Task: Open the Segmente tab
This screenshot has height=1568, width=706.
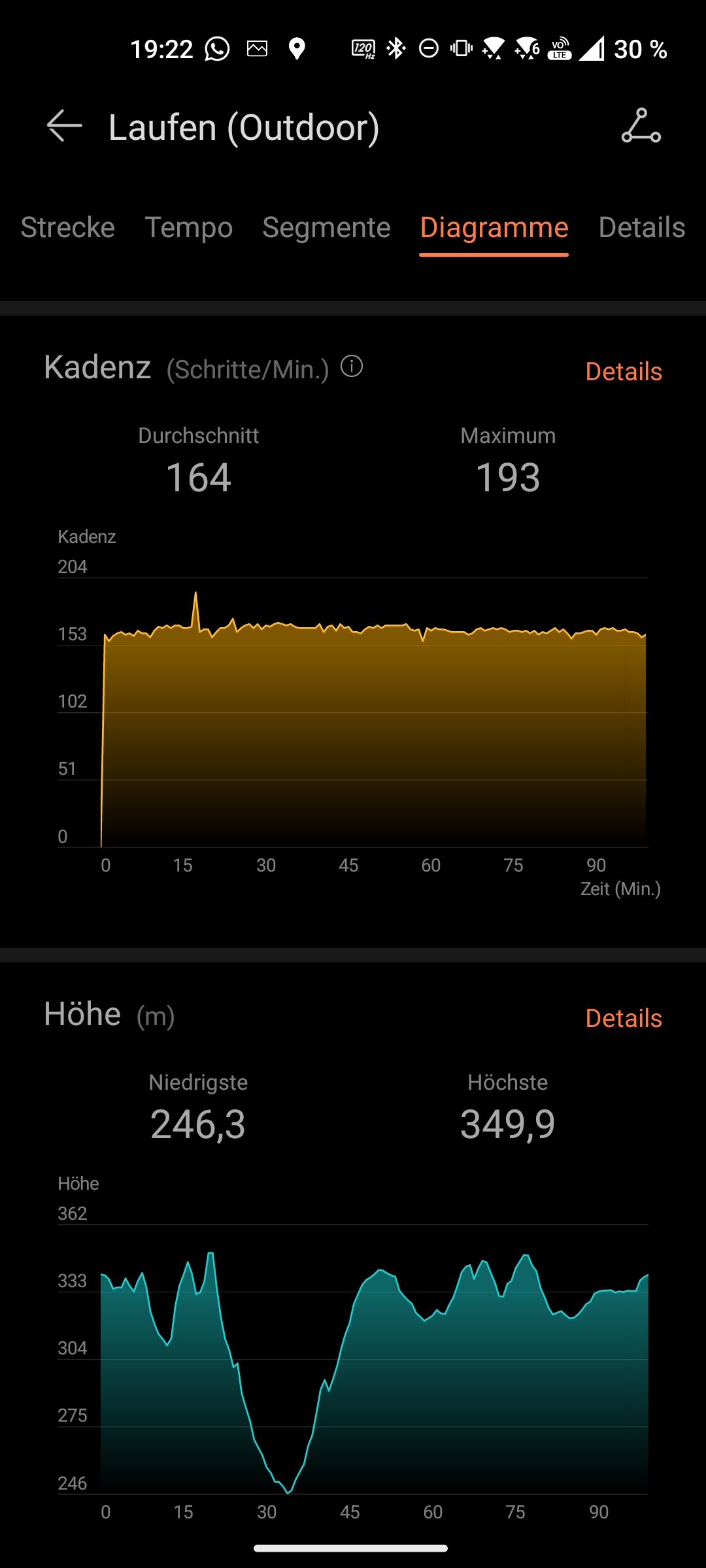Action: [326, 228]
